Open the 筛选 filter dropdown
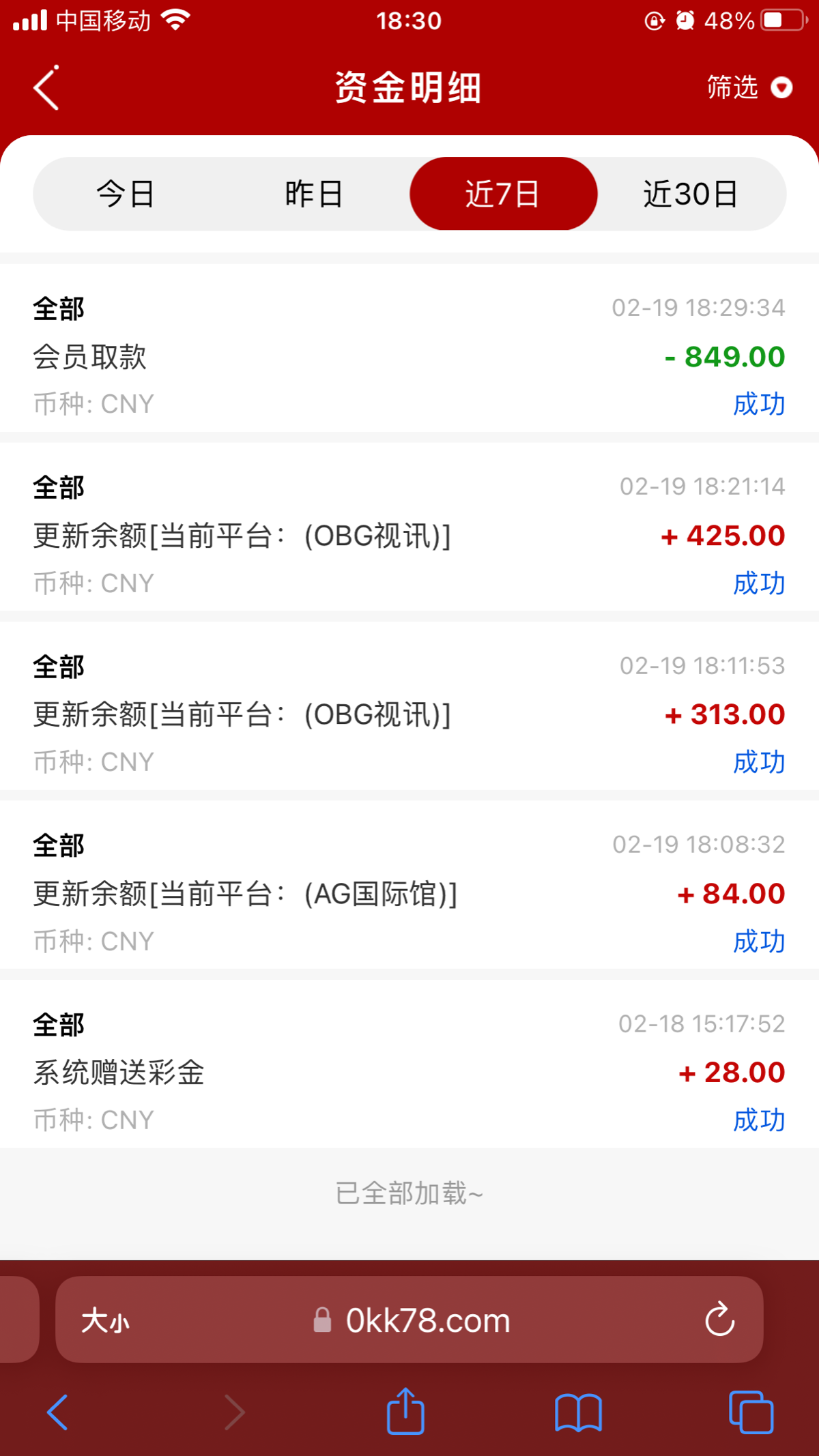Screen dimensions: 819x1456 [749, 88]
